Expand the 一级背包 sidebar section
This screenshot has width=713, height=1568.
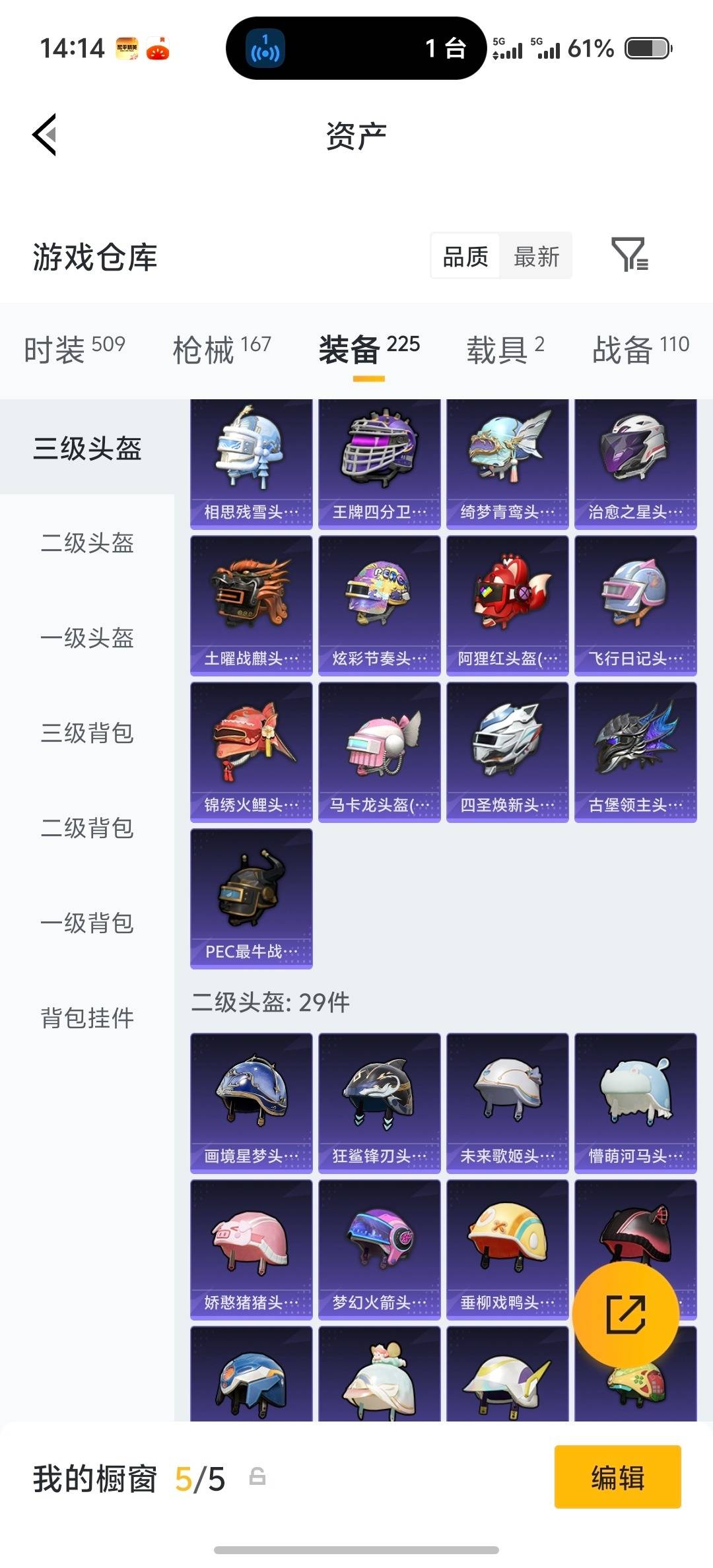pos(88,924)
